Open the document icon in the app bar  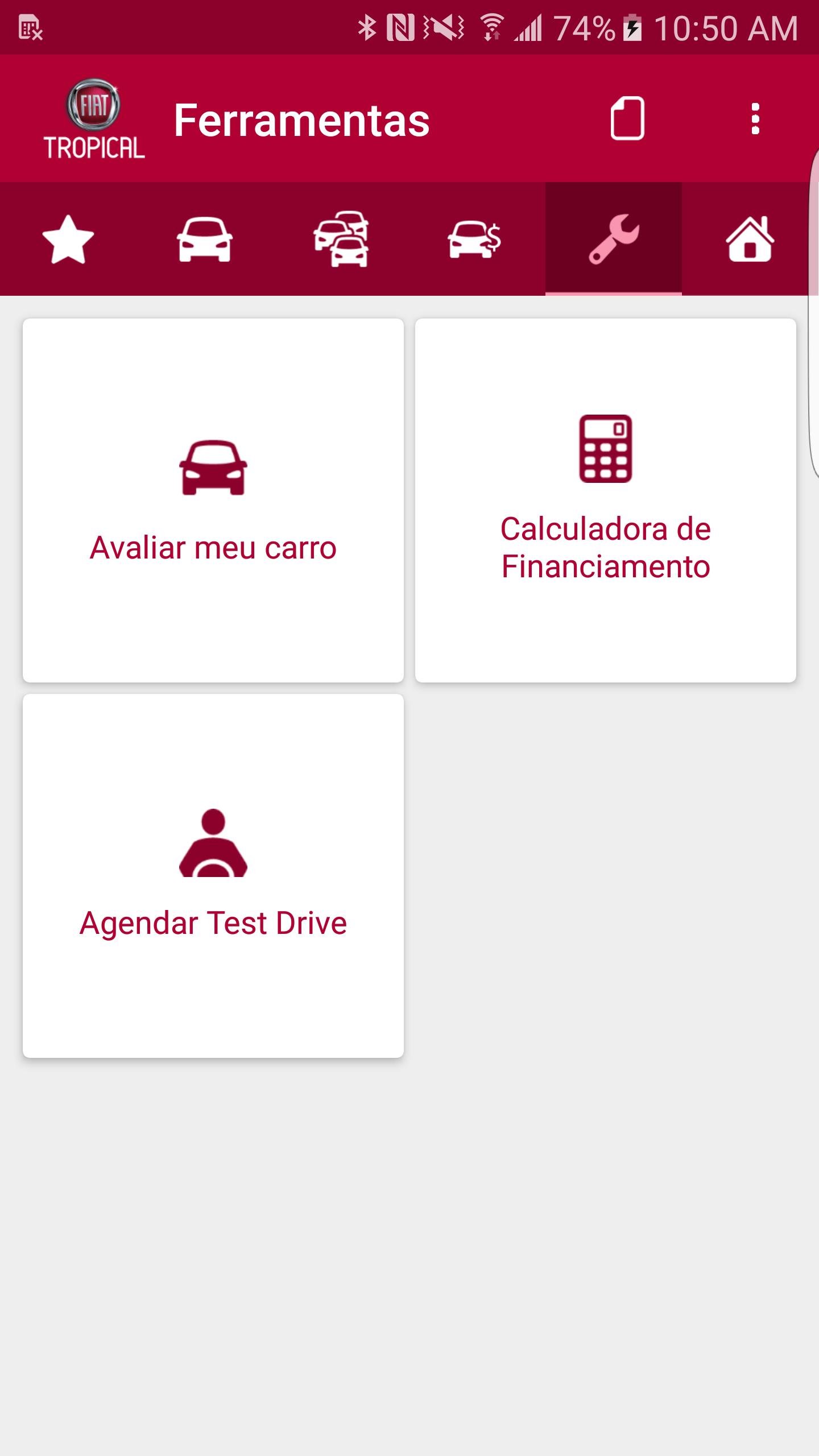click(x=627, y=118)
